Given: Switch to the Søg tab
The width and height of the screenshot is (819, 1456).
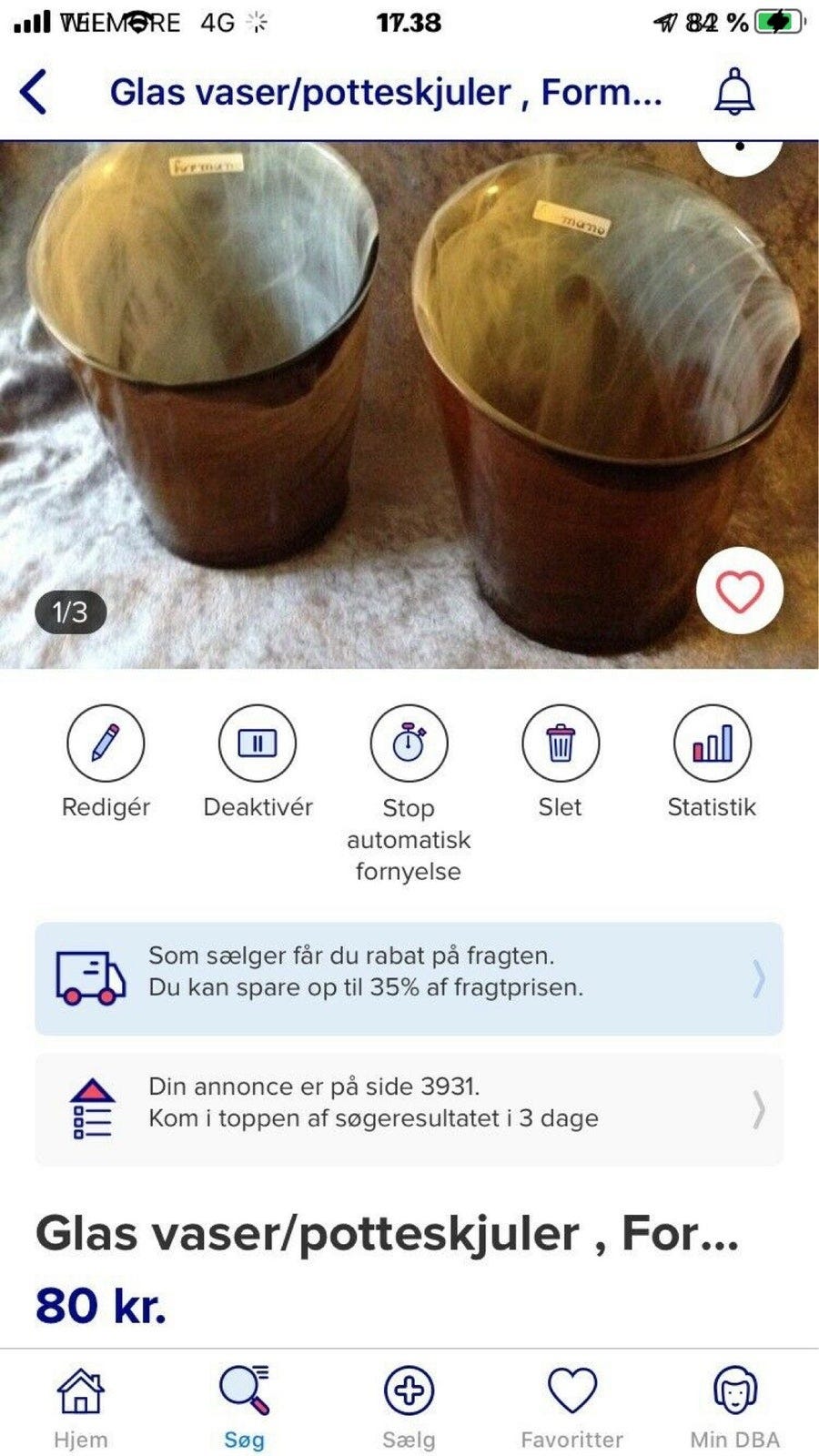Looking at the screenshot, I should point(245,1406).
